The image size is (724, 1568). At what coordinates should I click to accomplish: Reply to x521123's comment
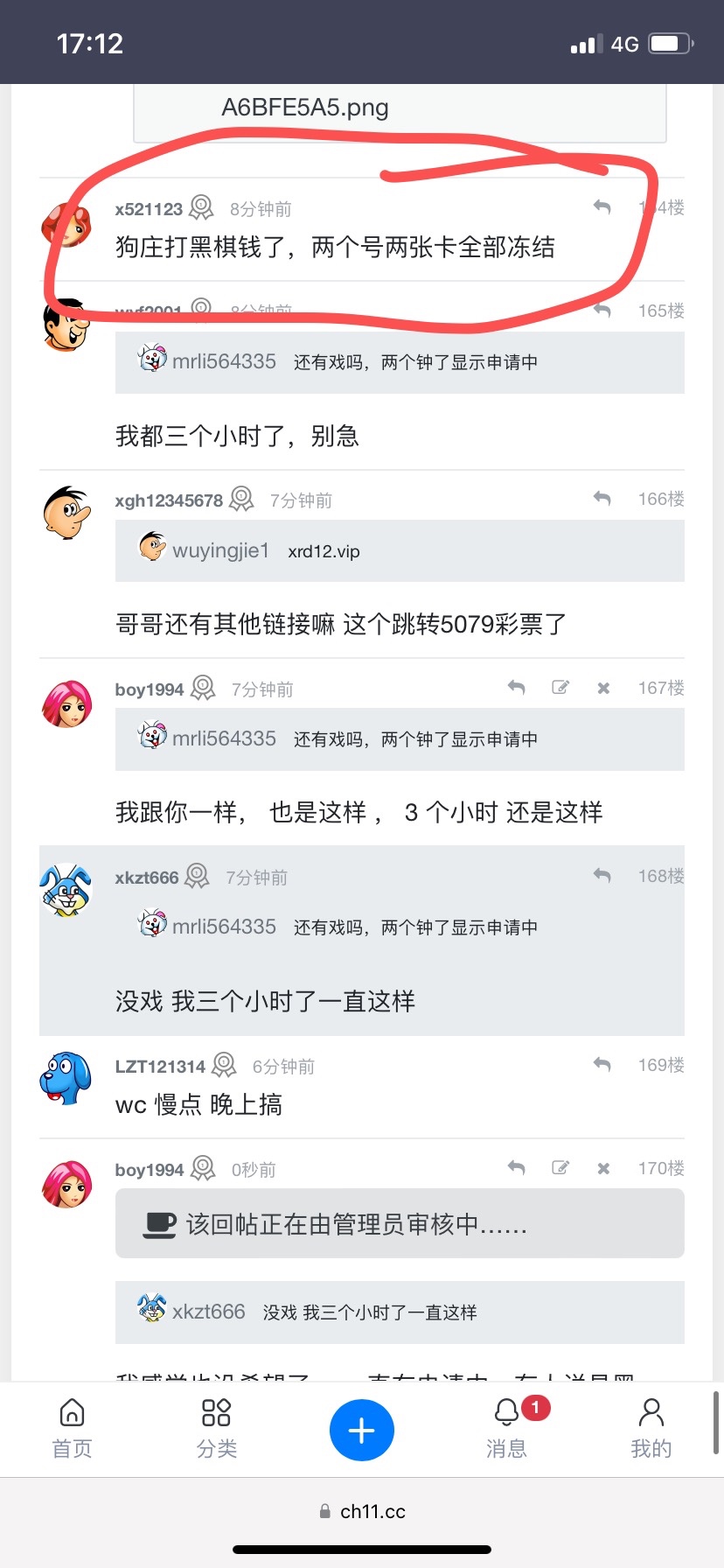pyautogui.click(x=602, y=207)
